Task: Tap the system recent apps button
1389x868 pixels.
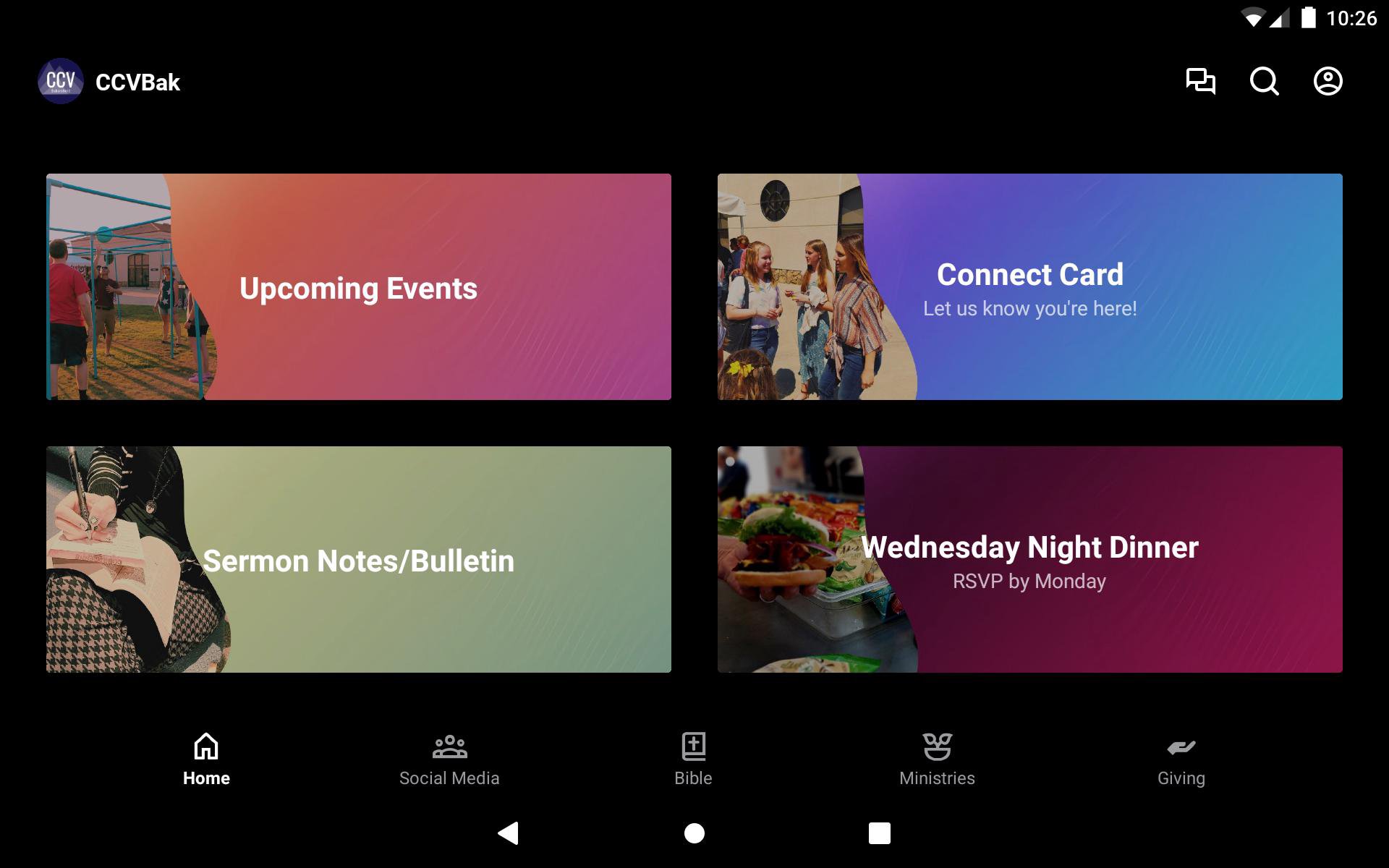Action: click(x=879, y=833)
